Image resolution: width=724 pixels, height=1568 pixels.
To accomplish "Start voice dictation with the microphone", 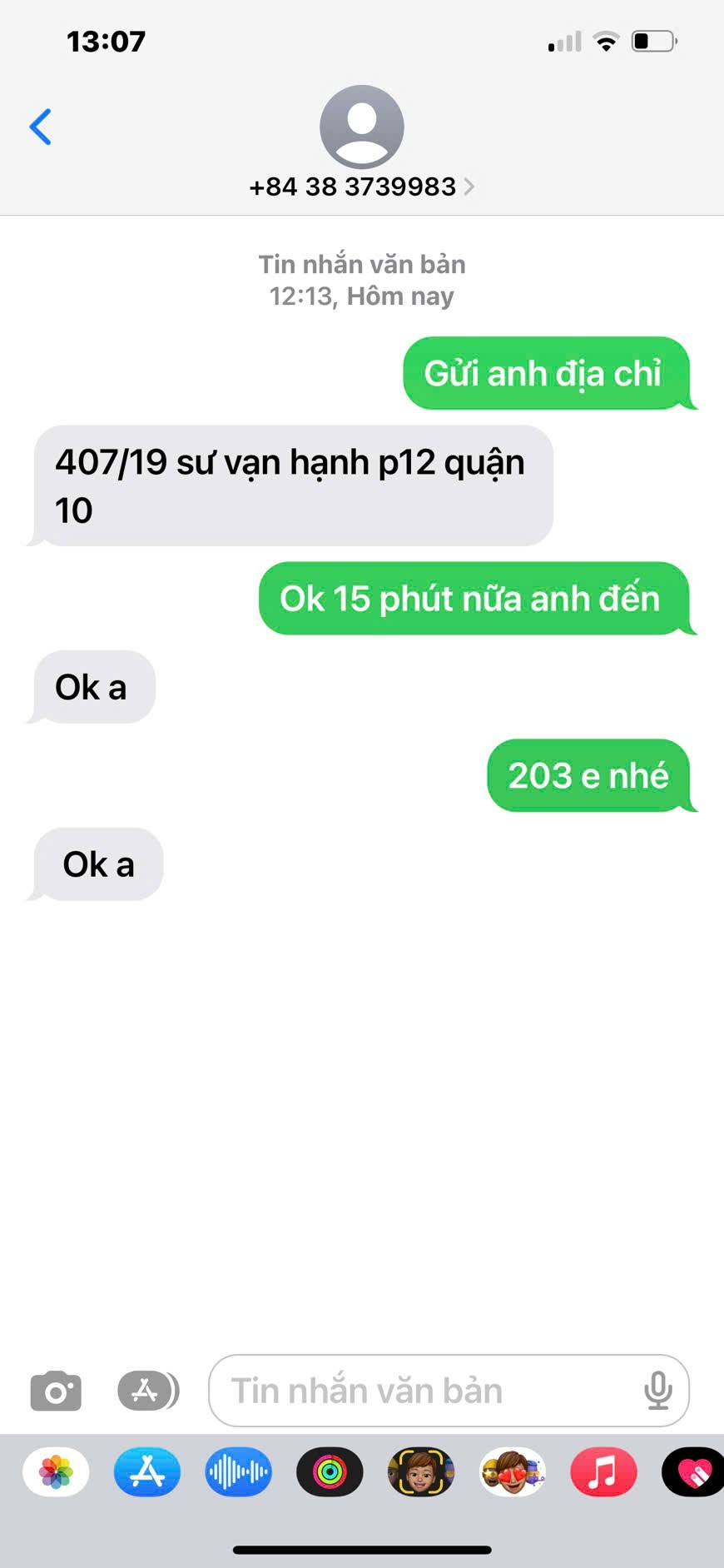I will coord(657,1391).
